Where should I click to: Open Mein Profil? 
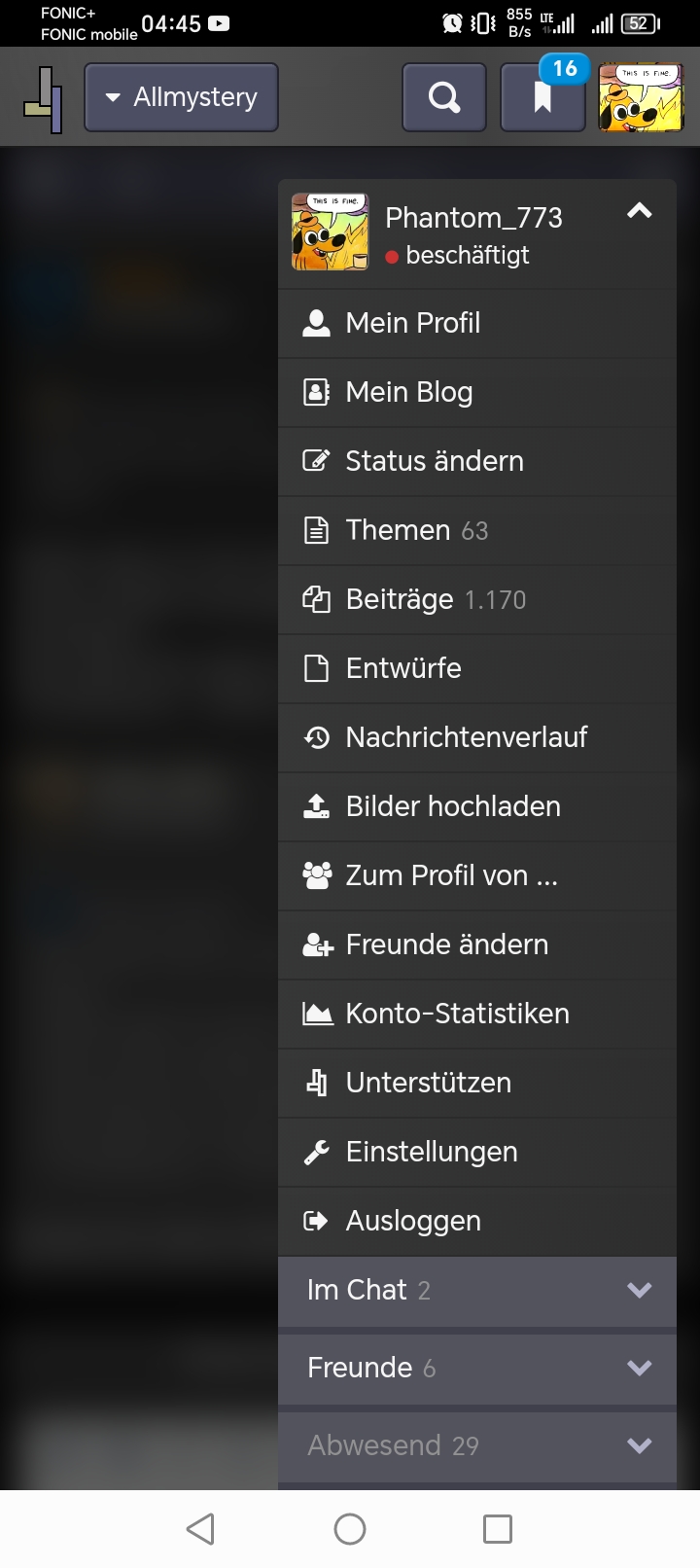coord(477,323)
